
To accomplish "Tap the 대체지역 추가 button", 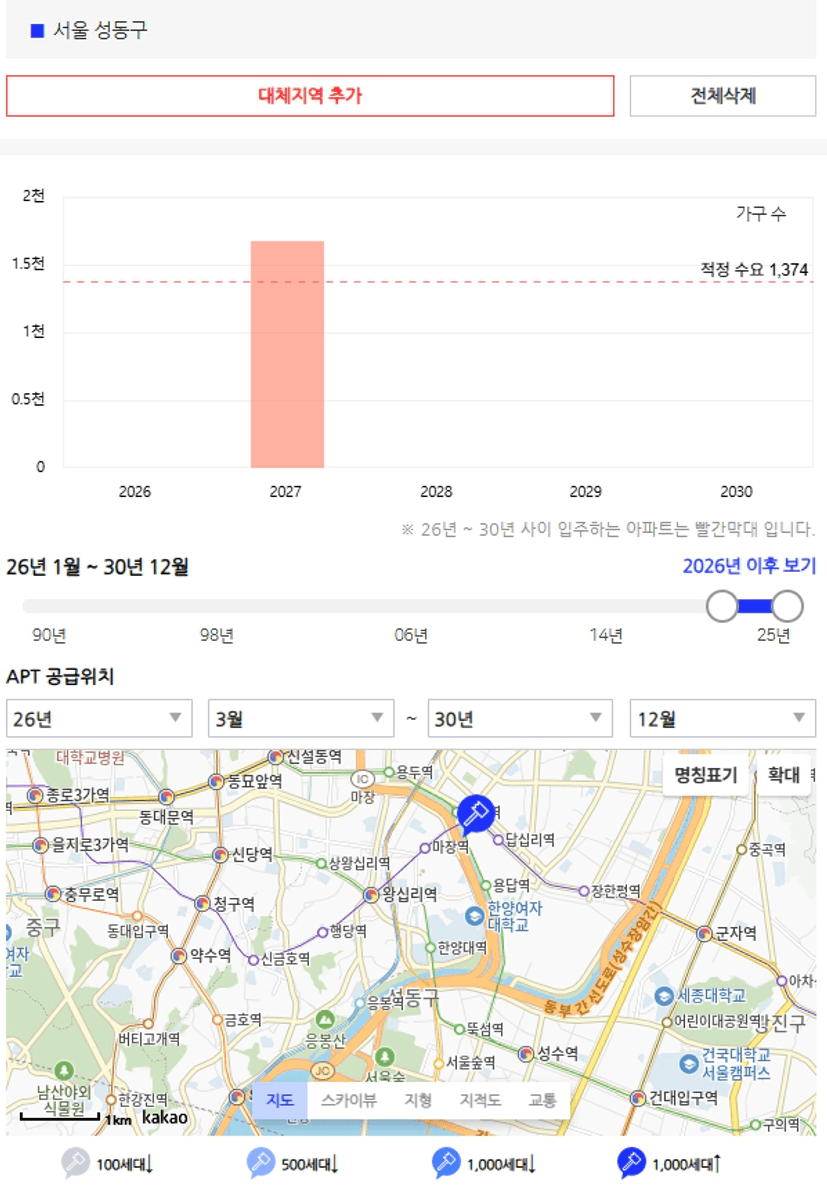I will [310, 96].
